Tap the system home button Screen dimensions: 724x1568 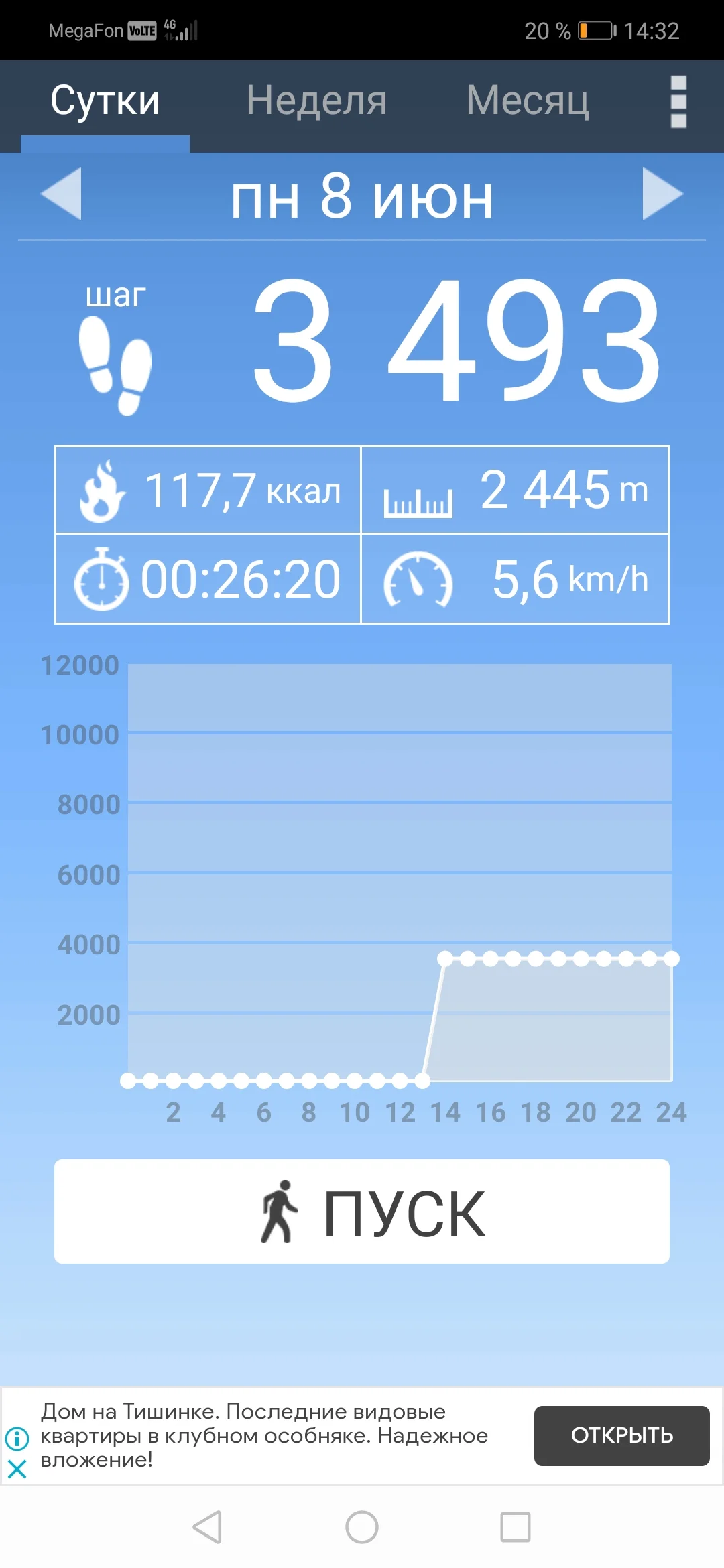362,1527
